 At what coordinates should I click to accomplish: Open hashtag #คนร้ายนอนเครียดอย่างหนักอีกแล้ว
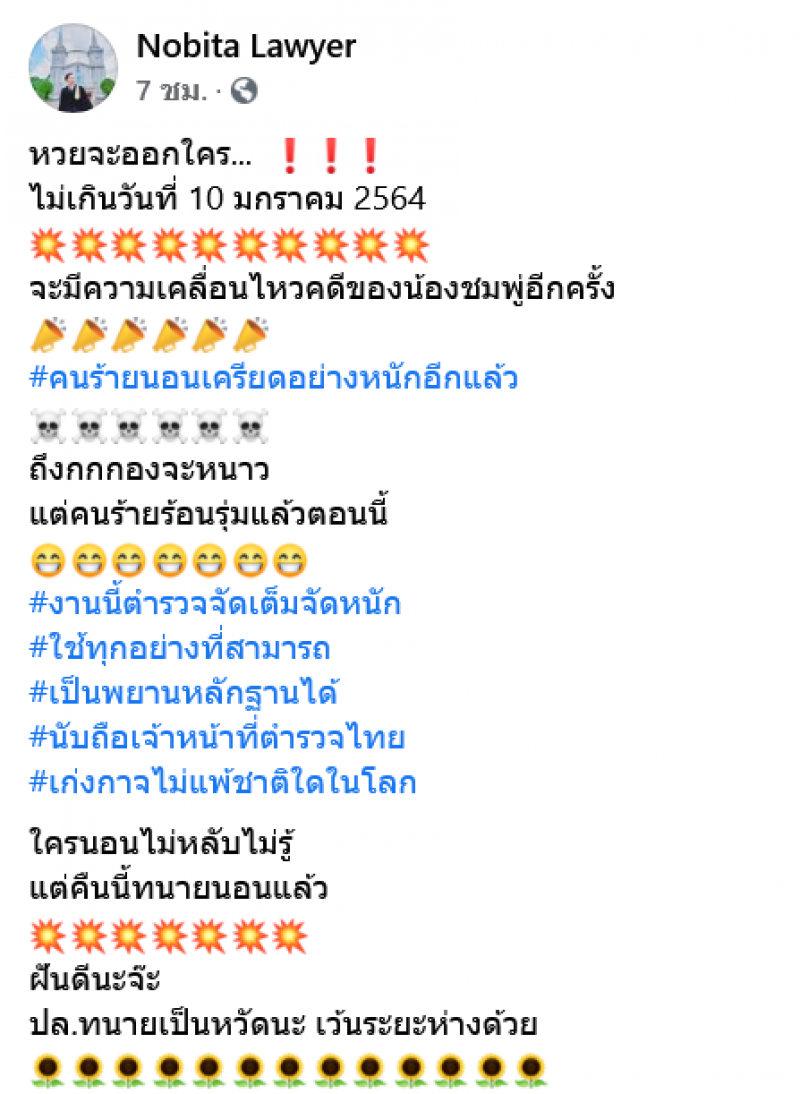click(x=274, y=379)
